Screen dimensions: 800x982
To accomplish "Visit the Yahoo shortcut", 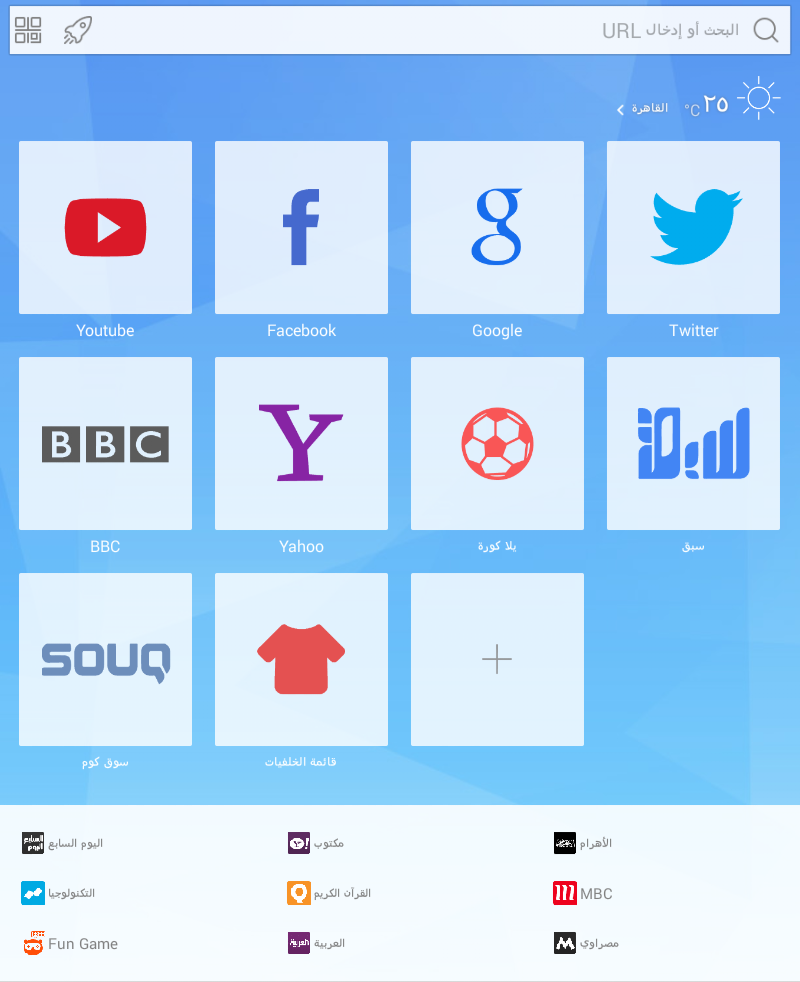I will 301,444.
